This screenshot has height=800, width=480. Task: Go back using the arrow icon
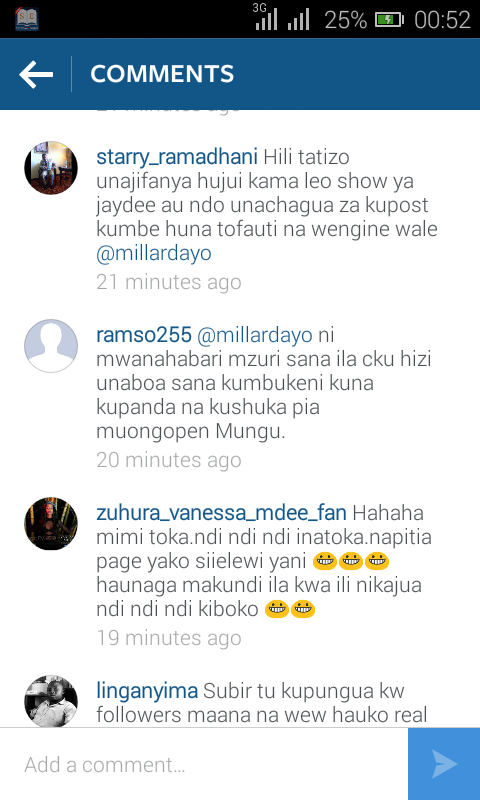click(36, 74)
